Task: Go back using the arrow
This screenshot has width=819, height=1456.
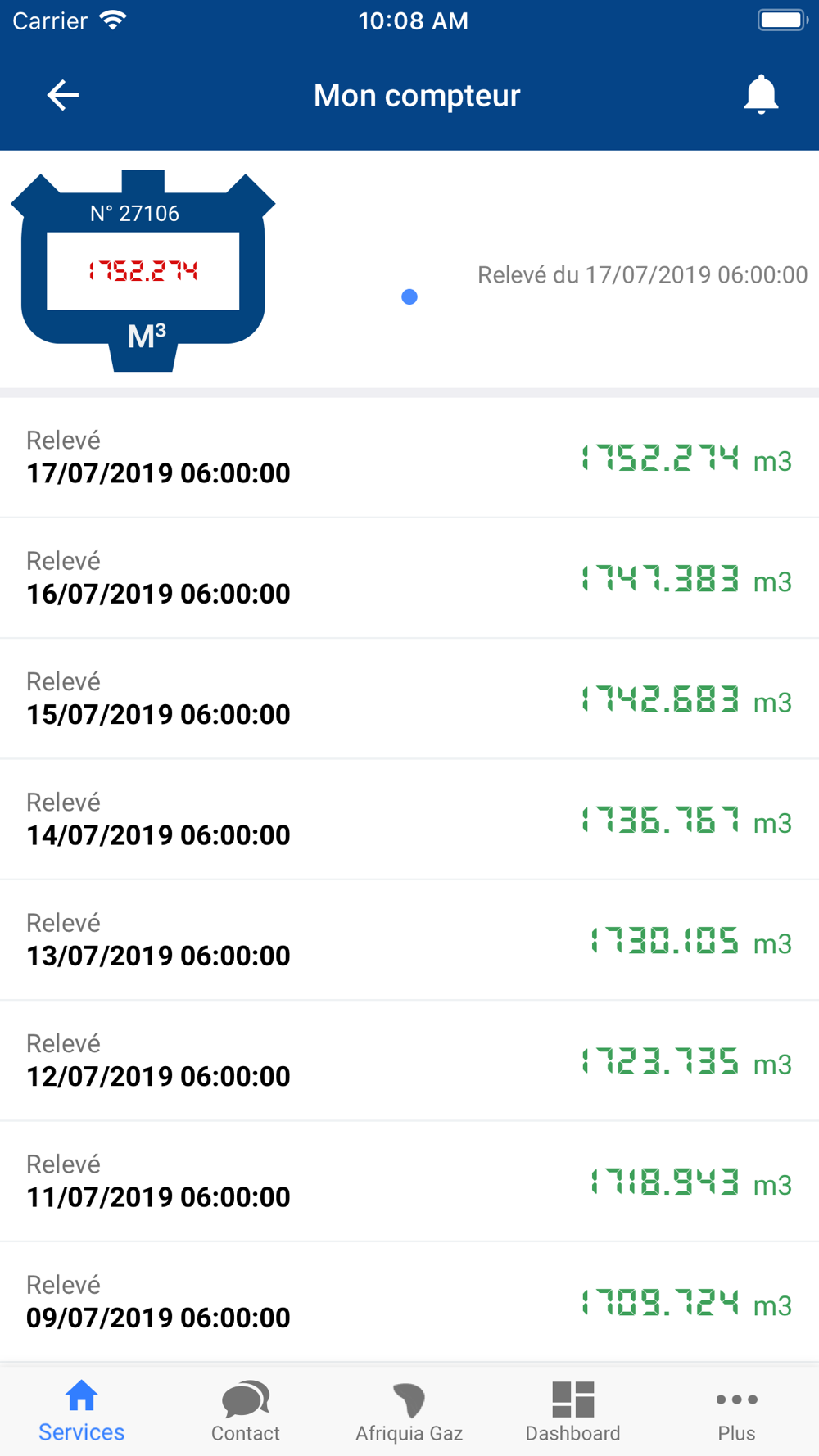Action: click(x=62, y=95)
